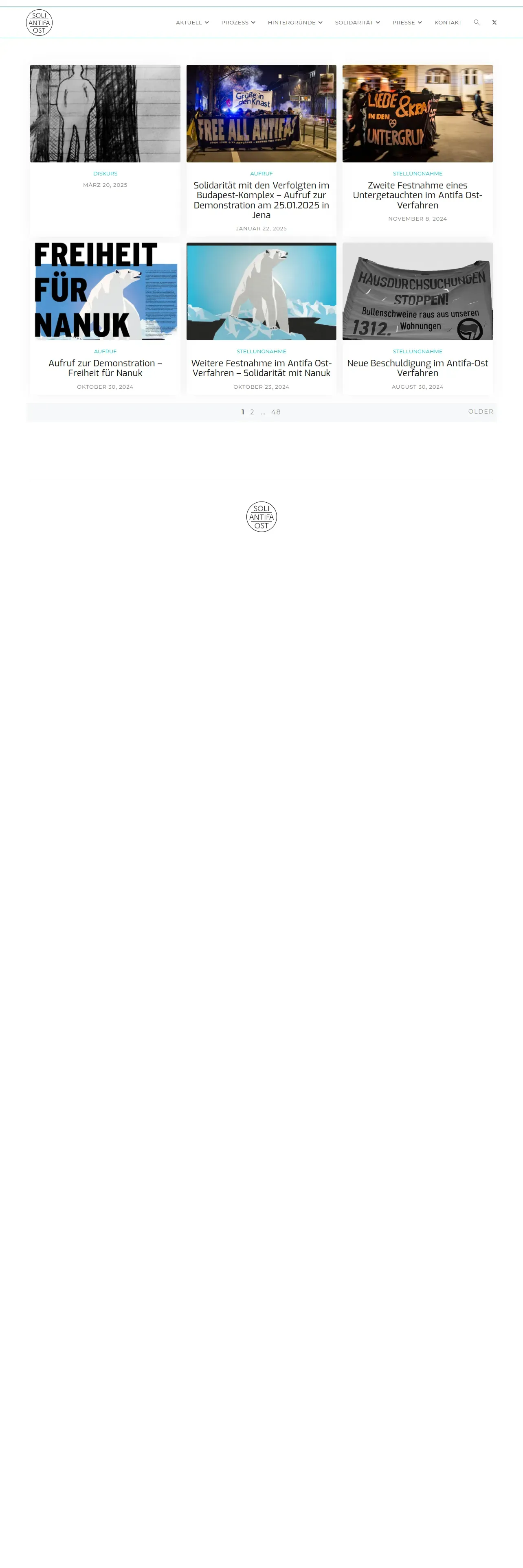Expand the Hintergründe menu

click(x=295, y=22)
